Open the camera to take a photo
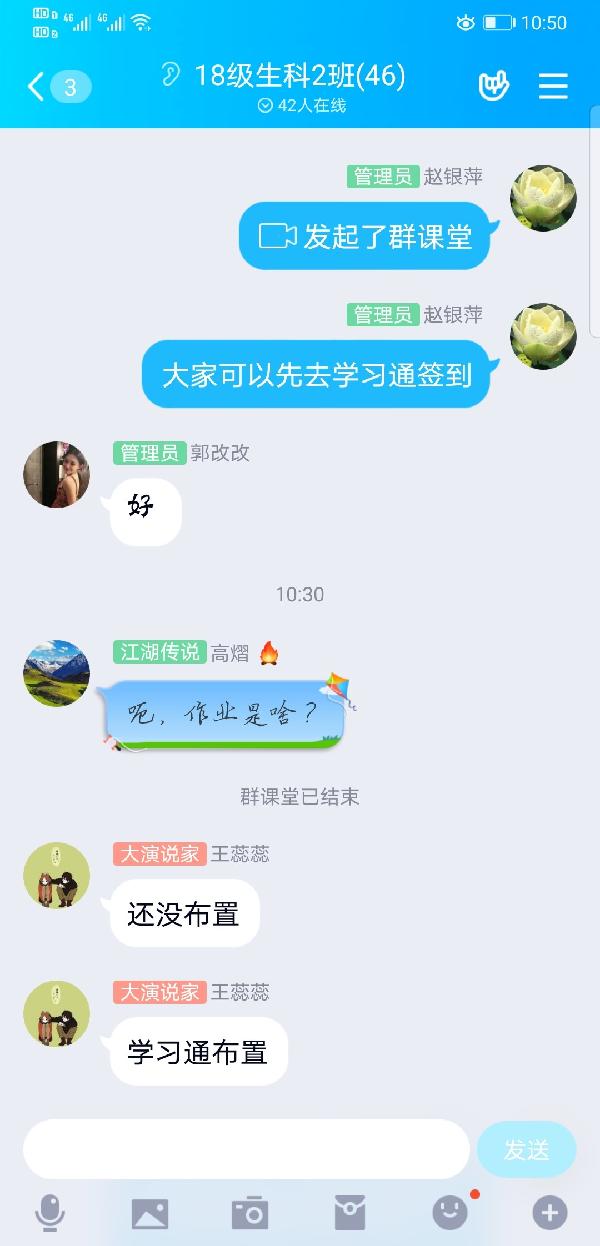This screenshot has width=600, height=1246. (x=250, y=1213)
